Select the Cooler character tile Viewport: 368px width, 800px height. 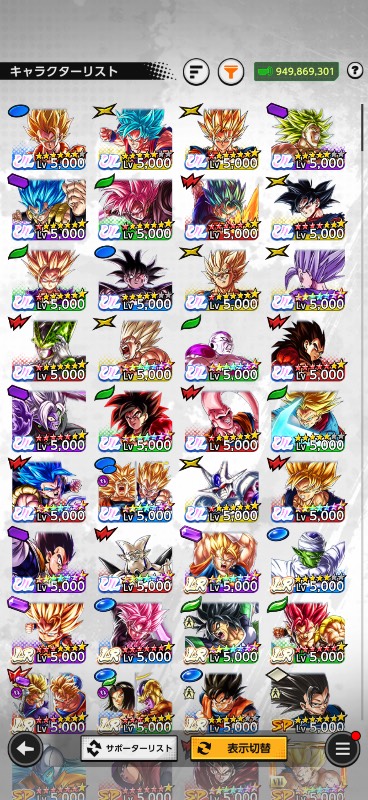tap(222, 490)
